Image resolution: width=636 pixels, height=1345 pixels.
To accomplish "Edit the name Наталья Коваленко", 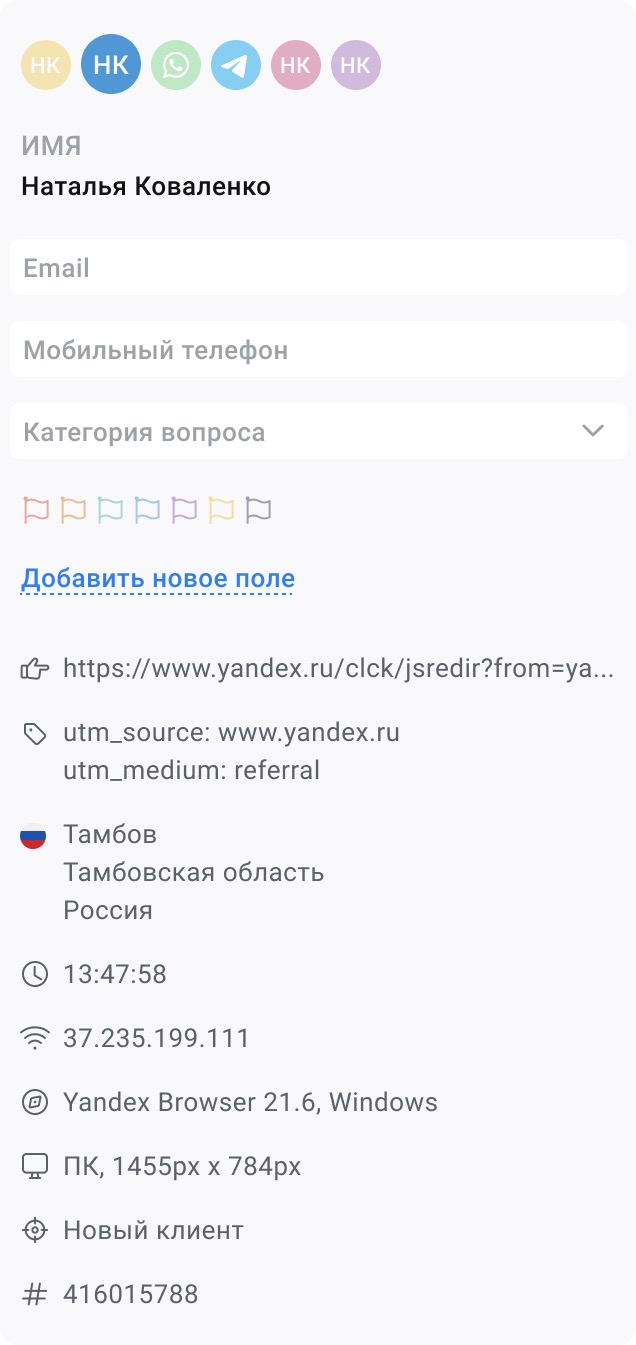I will point(146,187).
